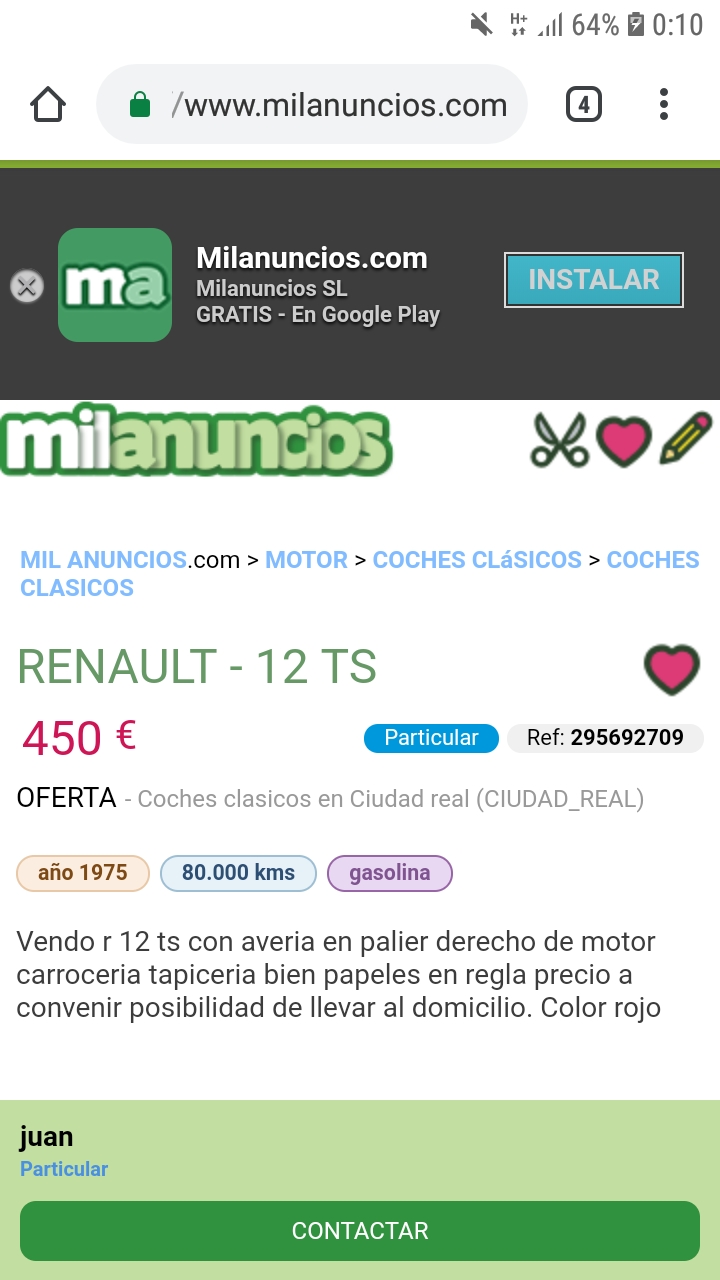This screenshot has width=720, height=1280.
Task: Go to the MOTOR breadcrumb category
Action: (x=306, y=560)
